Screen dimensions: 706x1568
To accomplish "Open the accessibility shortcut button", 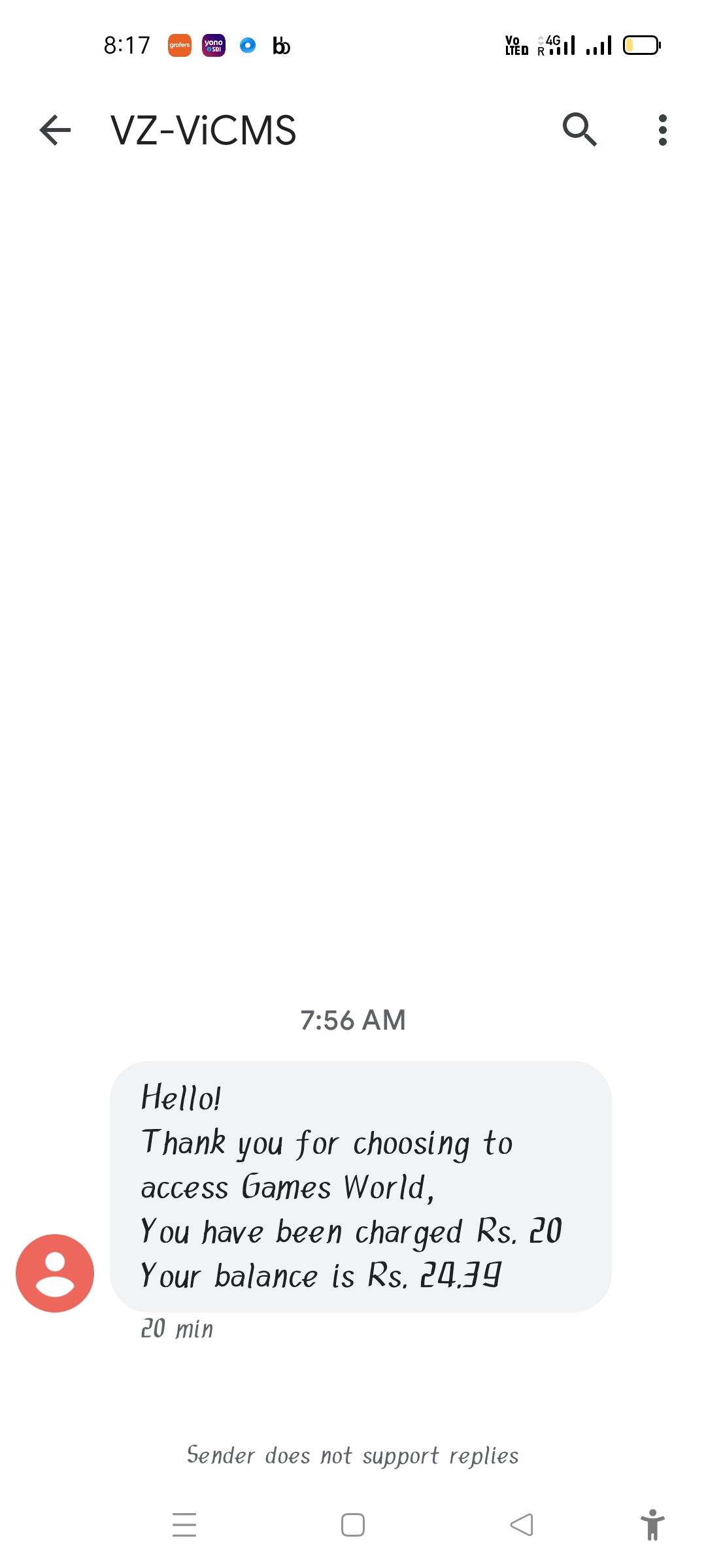I will 652,1524.
